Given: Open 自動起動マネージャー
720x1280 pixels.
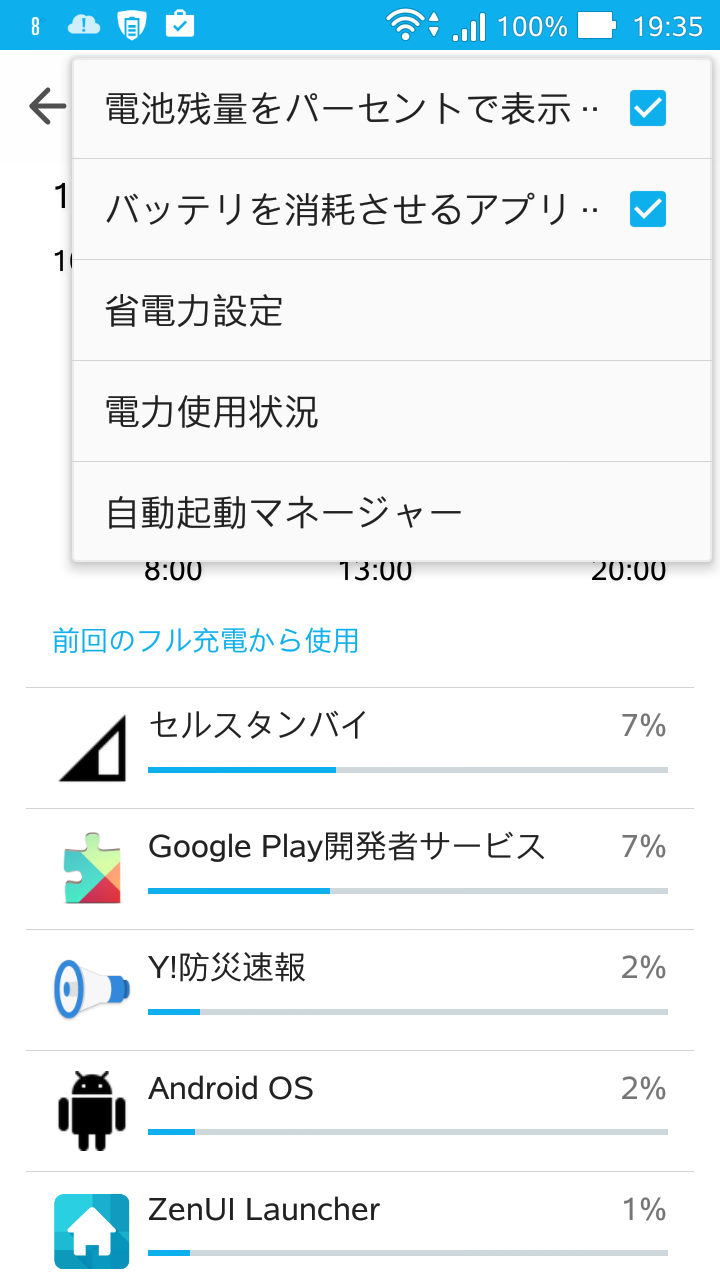Looking at the screenshot, I should coord(390,513).
